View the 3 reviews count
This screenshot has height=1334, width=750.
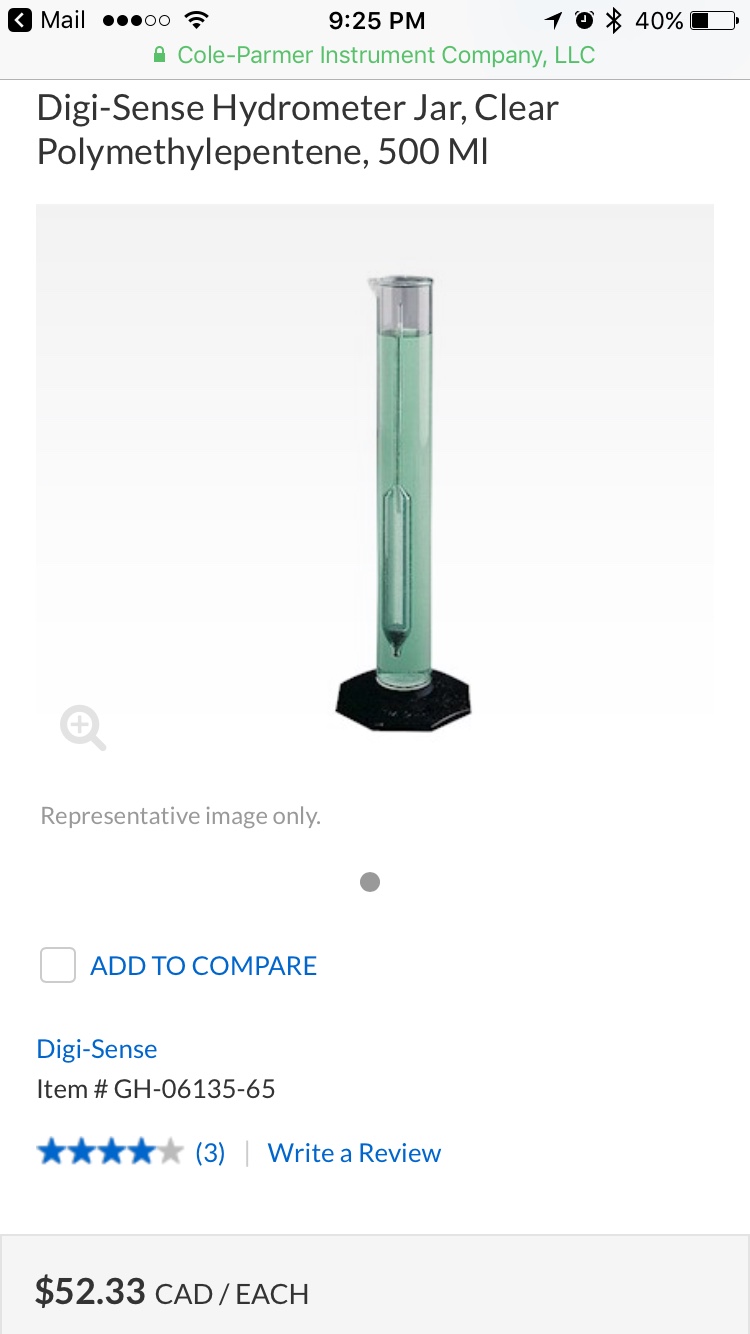tap(210, 1153)
